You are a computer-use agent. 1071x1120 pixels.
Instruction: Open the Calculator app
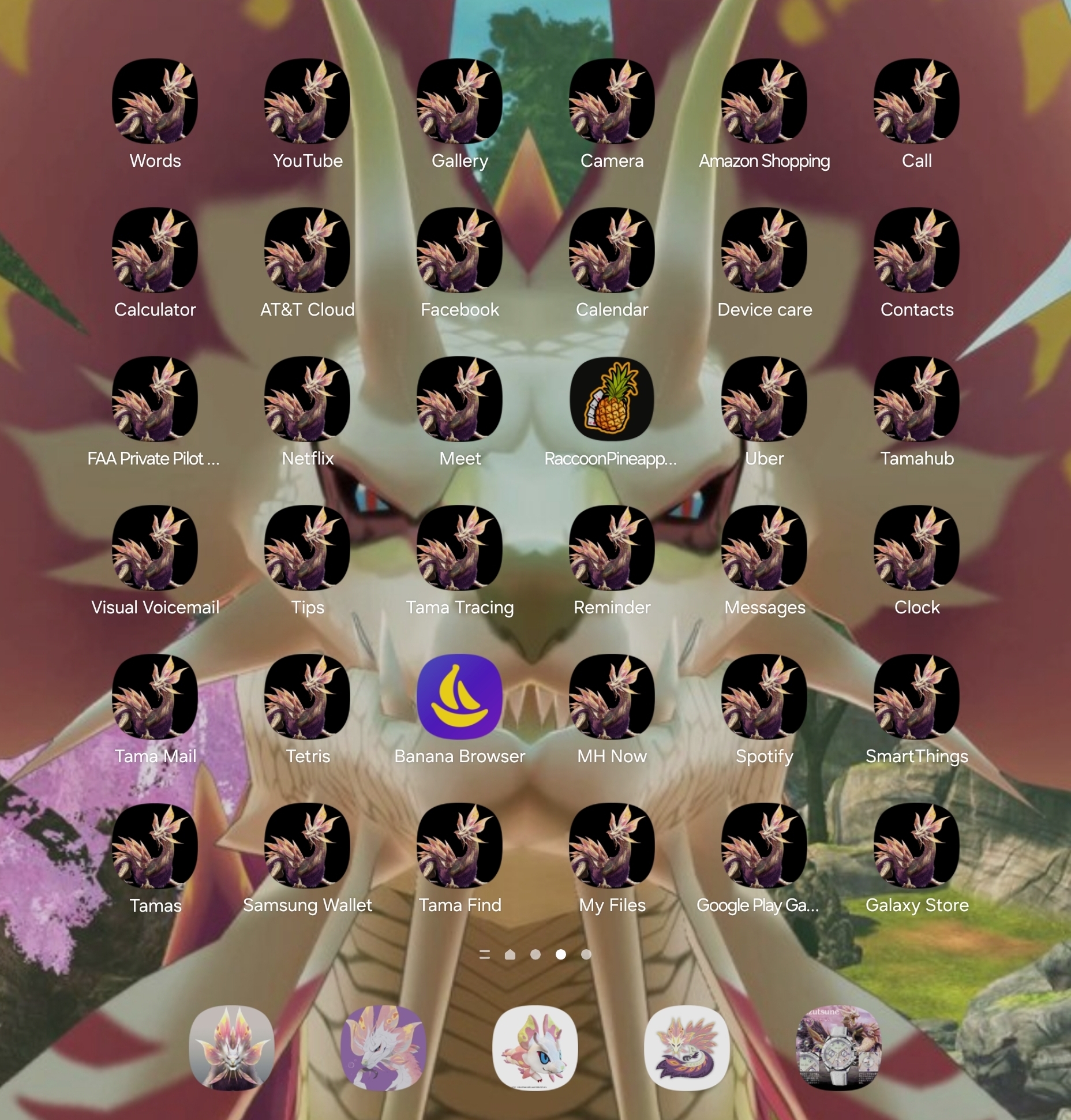pos(155,250)
